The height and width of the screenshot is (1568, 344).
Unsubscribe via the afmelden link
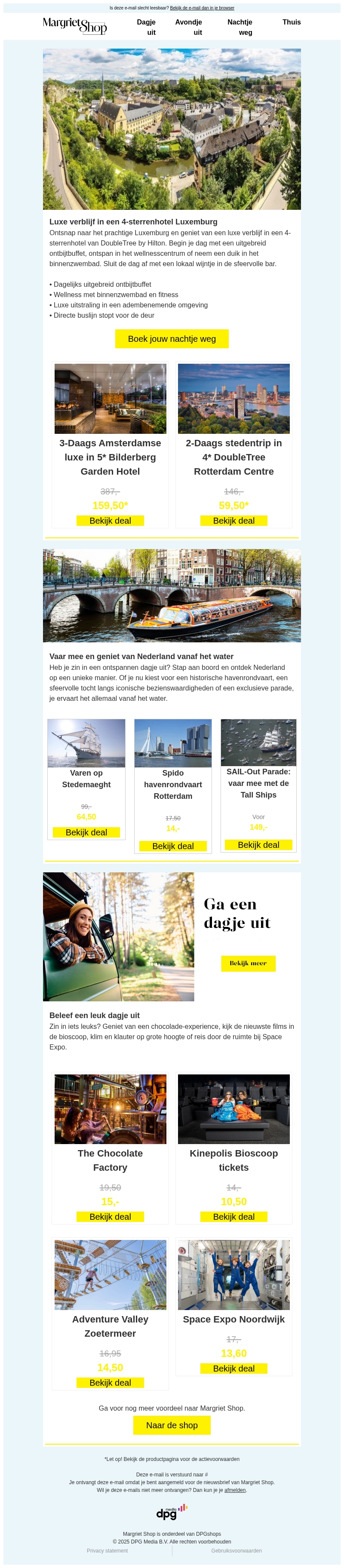tap(235, 1490)
